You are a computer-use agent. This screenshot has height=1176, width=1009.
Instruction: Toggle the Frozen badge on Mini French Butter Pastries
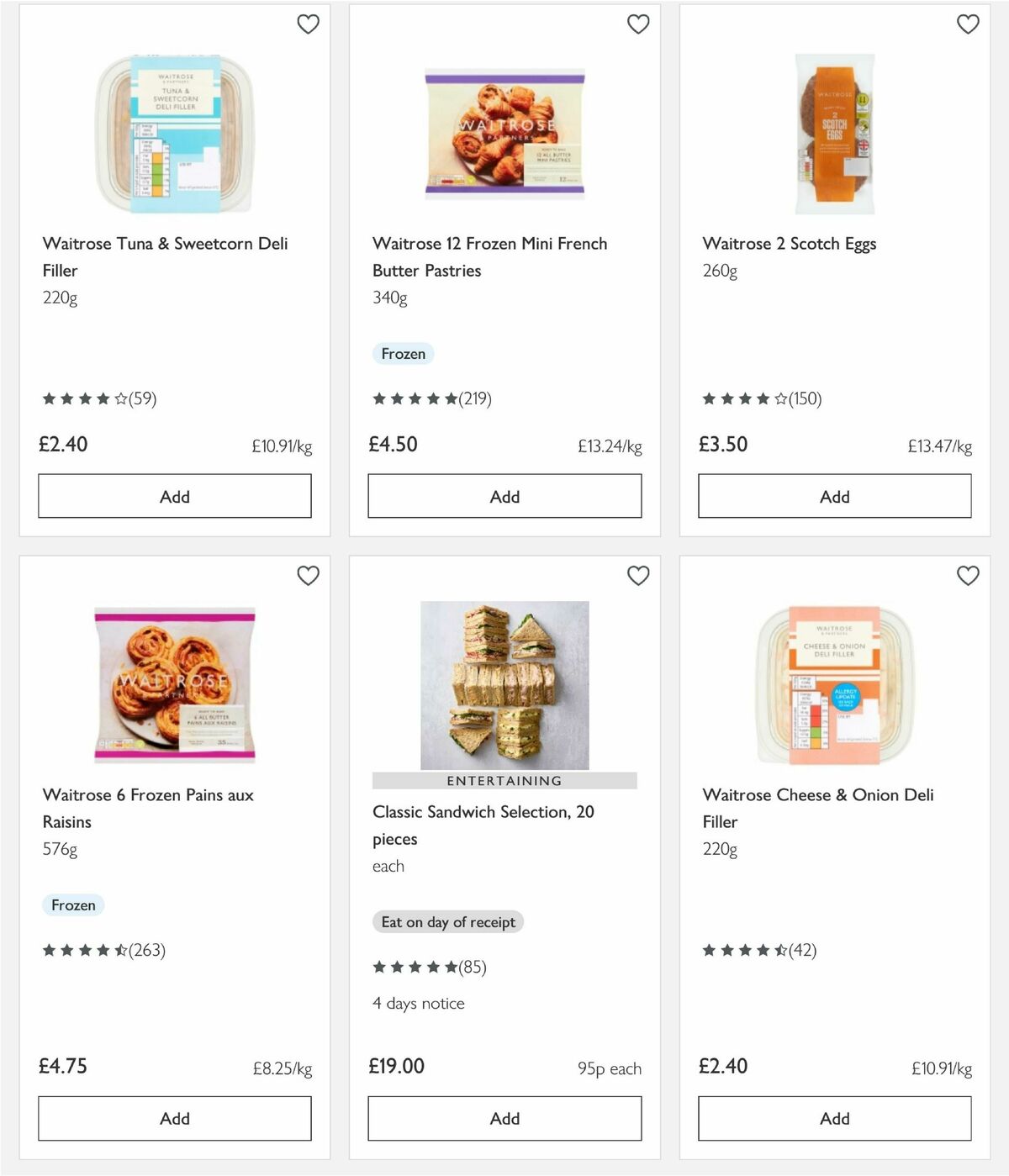click(x=404, y=354)
